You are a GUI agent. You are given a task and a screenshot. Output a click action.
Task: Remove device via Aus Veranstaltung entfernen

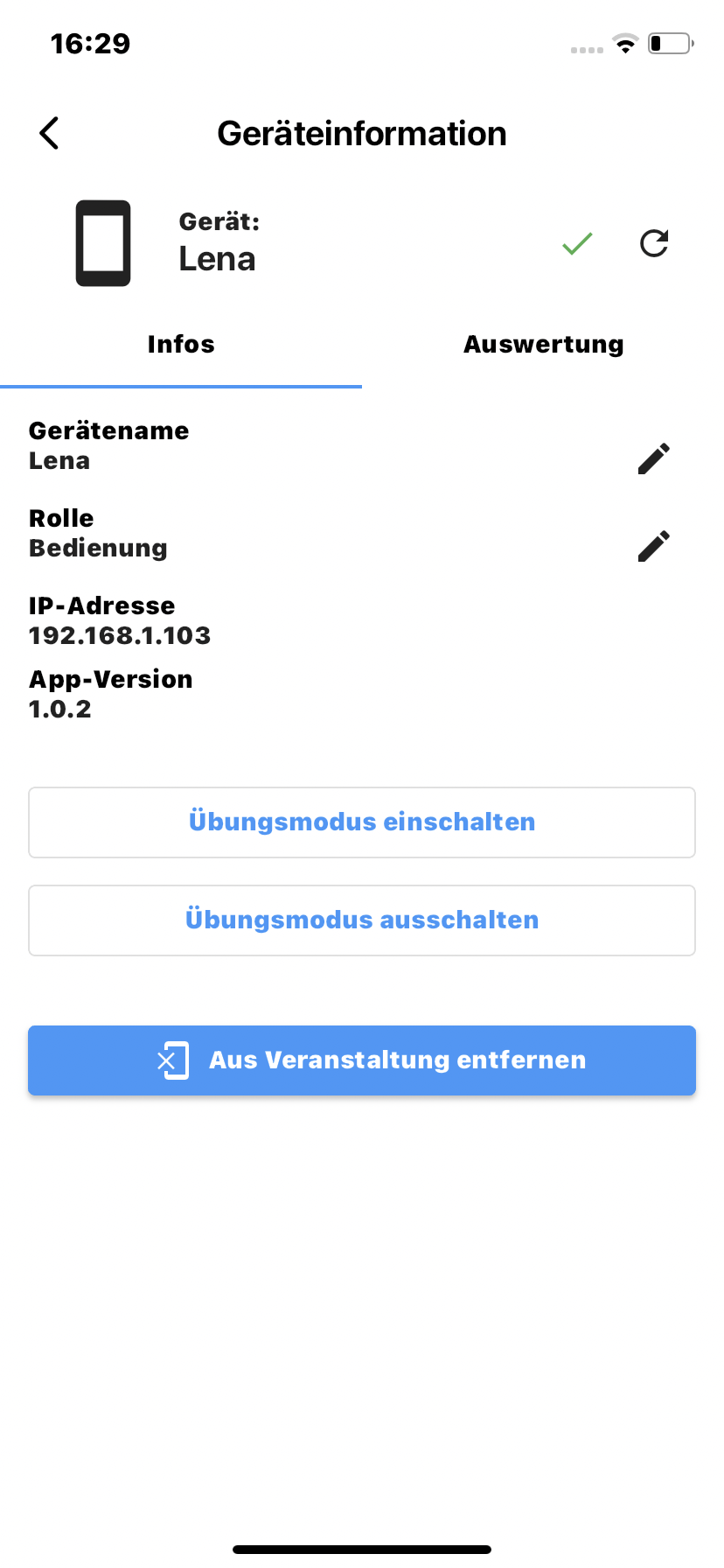click(362, 1060)
